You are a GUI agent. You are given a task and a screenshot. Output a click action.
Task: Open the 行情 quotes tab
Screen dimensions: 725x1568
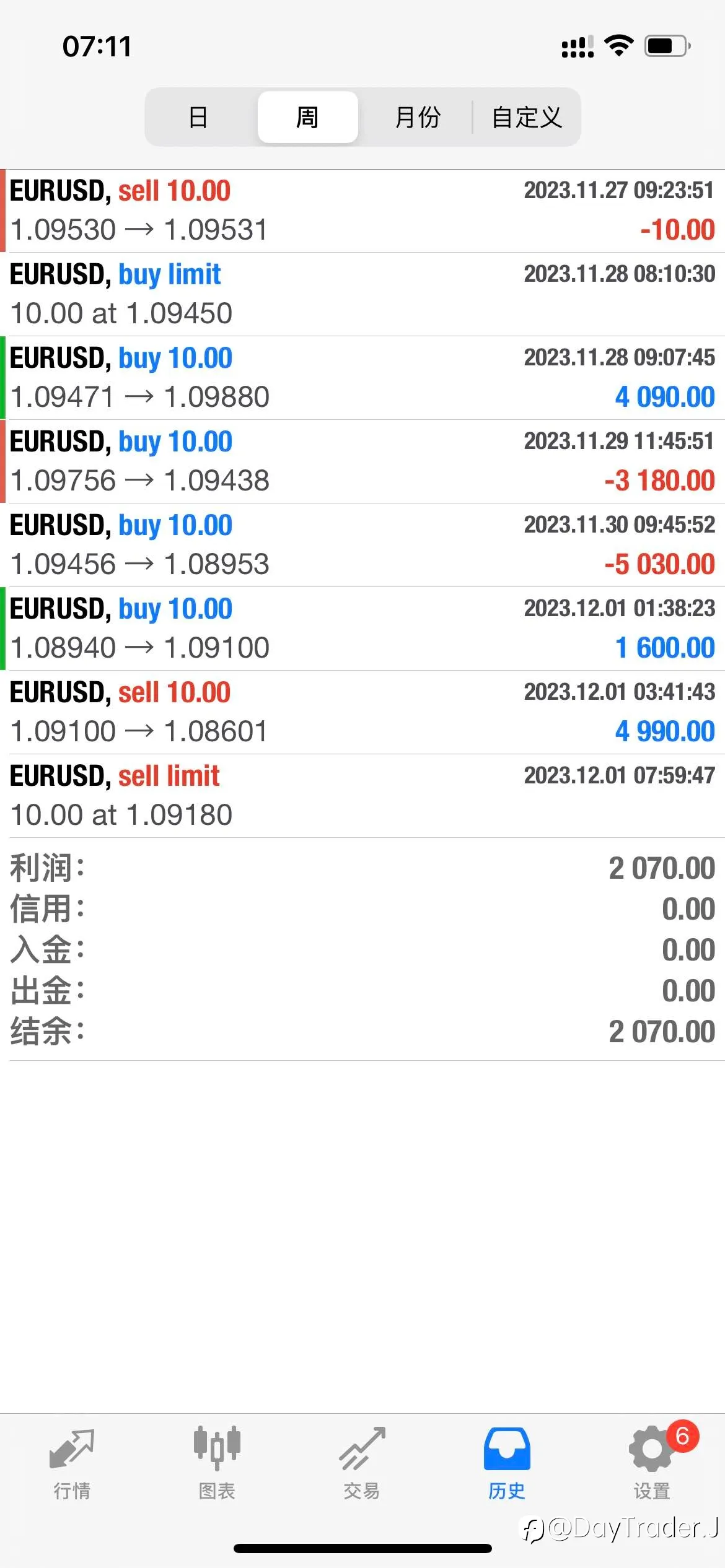pyautogui.click(x=72, y=1463)
